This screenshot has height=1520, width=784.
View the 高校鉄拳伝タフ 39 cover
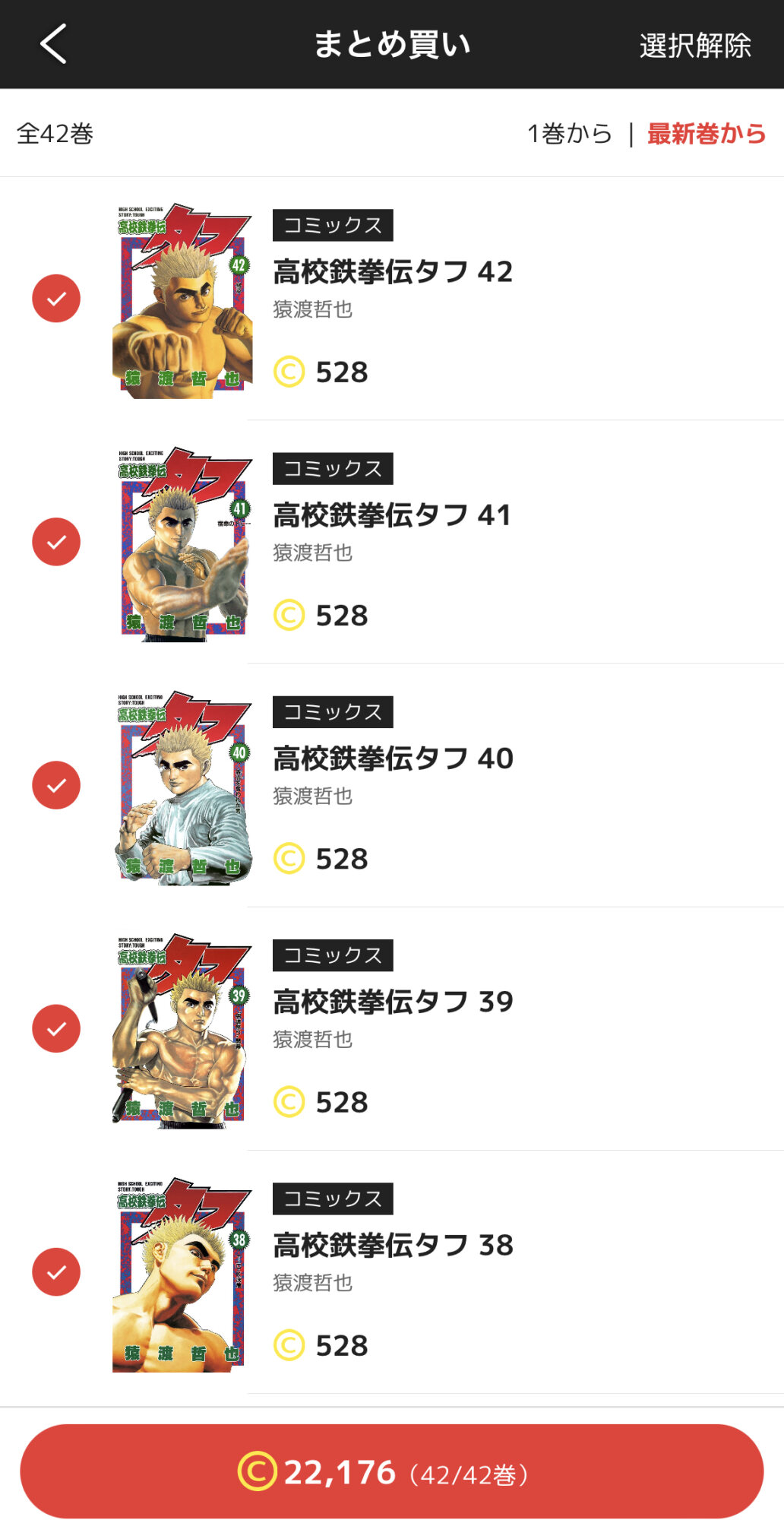tap(182, 1031)
